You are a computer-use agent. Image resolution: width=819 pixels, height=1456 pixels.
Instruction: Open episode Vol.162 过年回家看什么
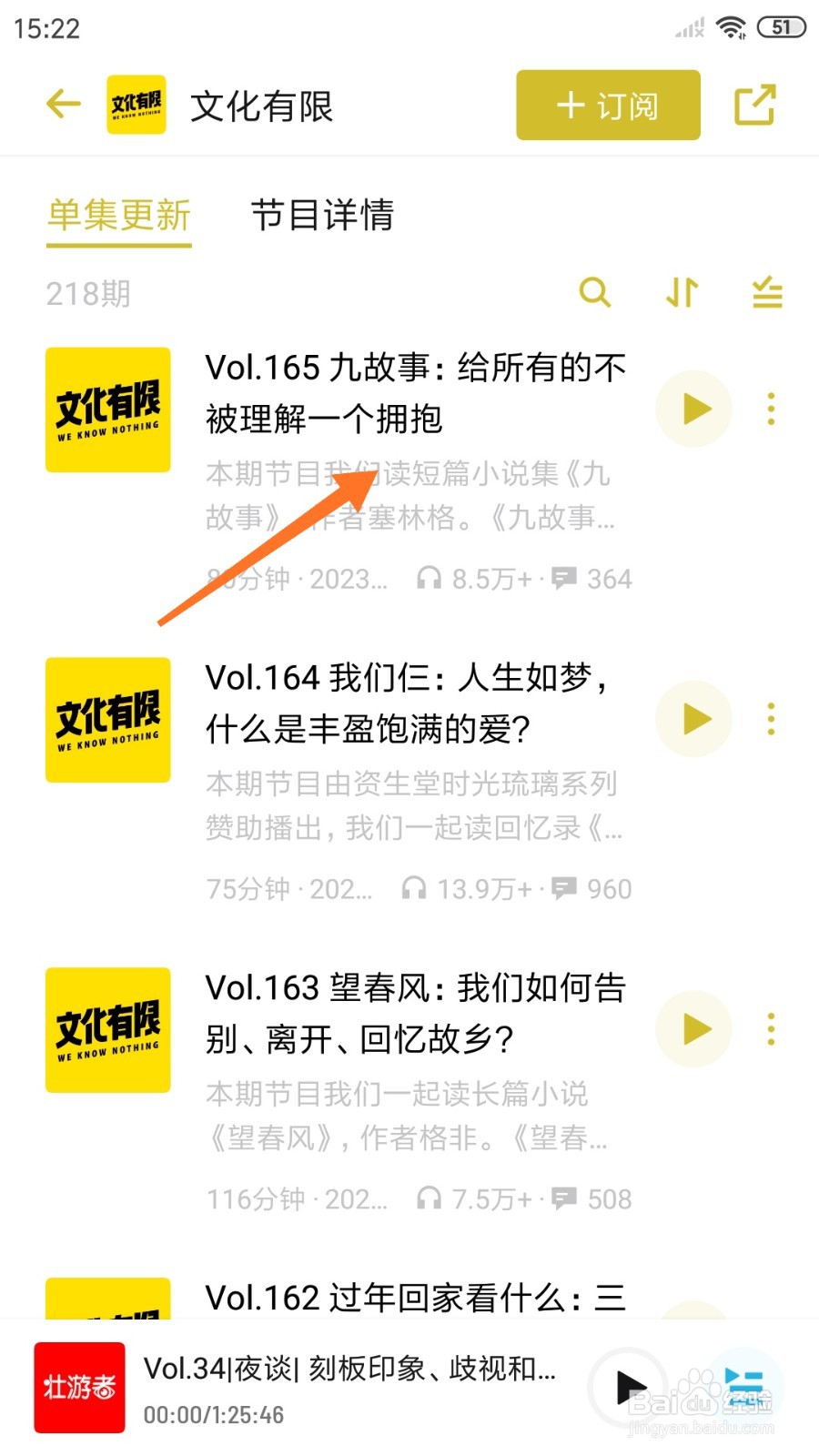click(409, 1297)
